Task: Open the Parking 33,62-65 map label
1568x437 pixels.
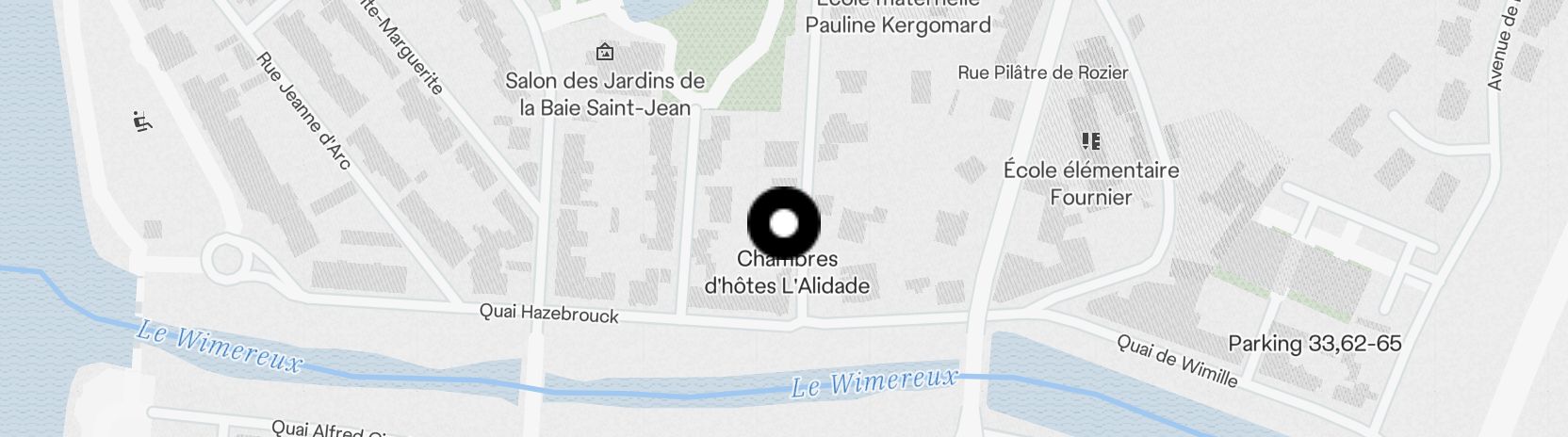Action: [x=1315, y=343]
